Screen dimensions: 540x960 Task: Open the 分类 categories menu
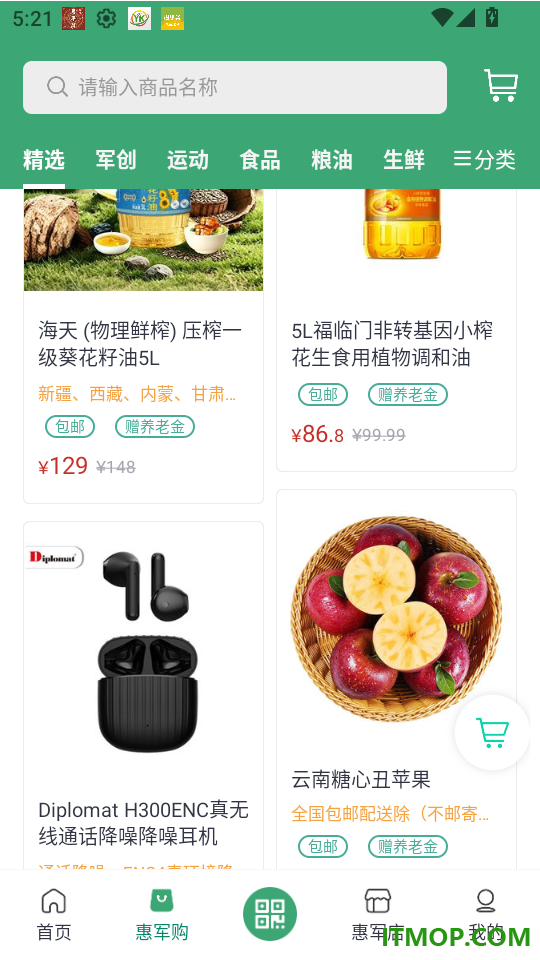click(484, 160)
